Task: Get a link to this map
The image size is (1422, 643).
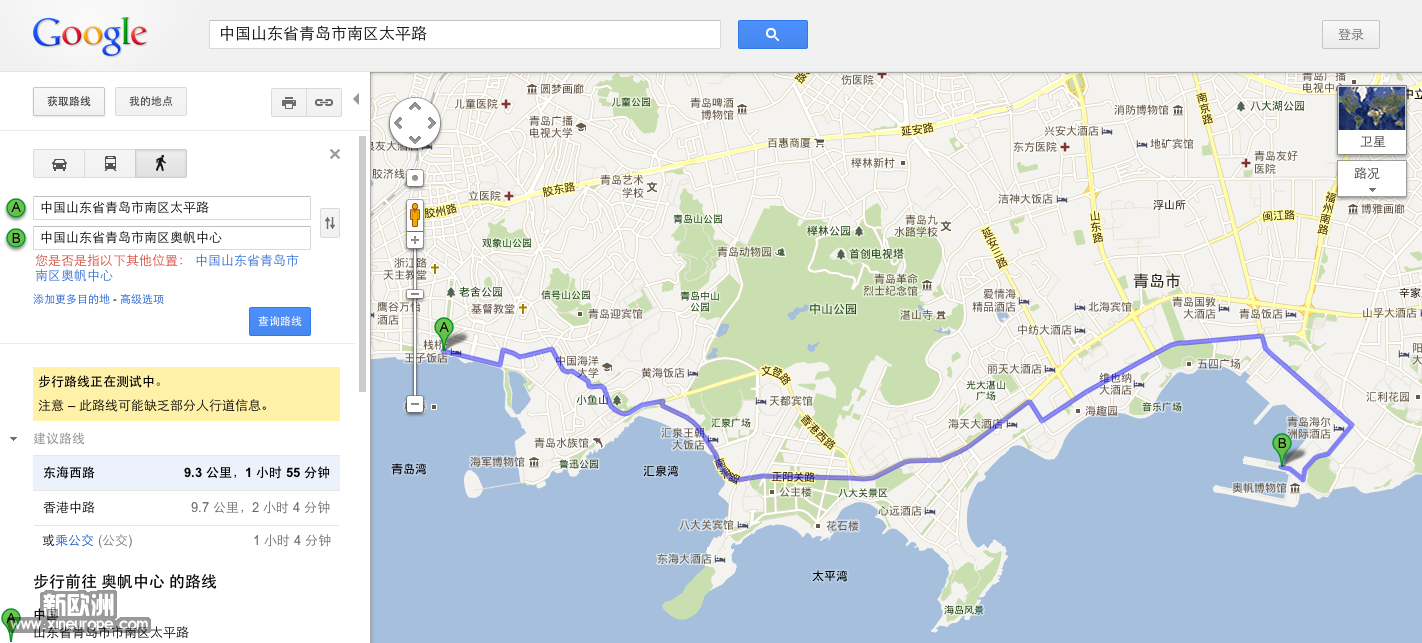Action: [324, 102]
